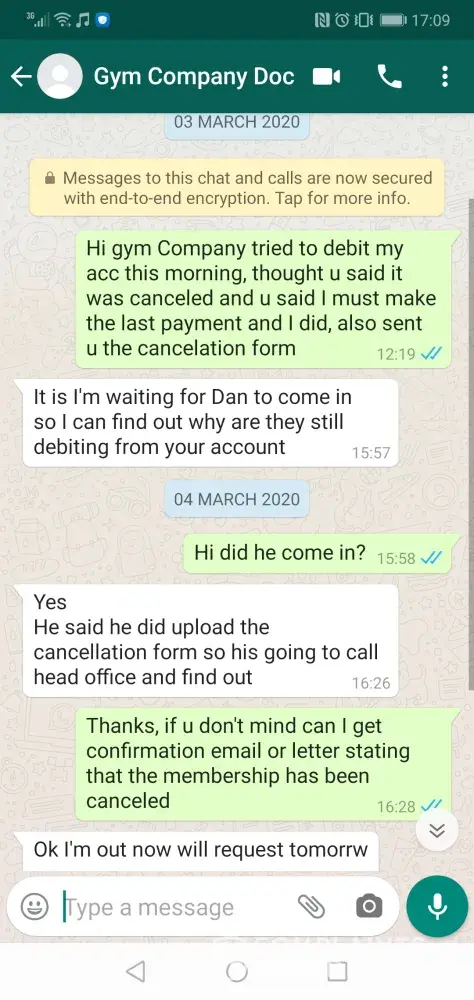Tap the end-to-end encryption info banner
Screen dimensions: 474x1000
click(237, 188)
